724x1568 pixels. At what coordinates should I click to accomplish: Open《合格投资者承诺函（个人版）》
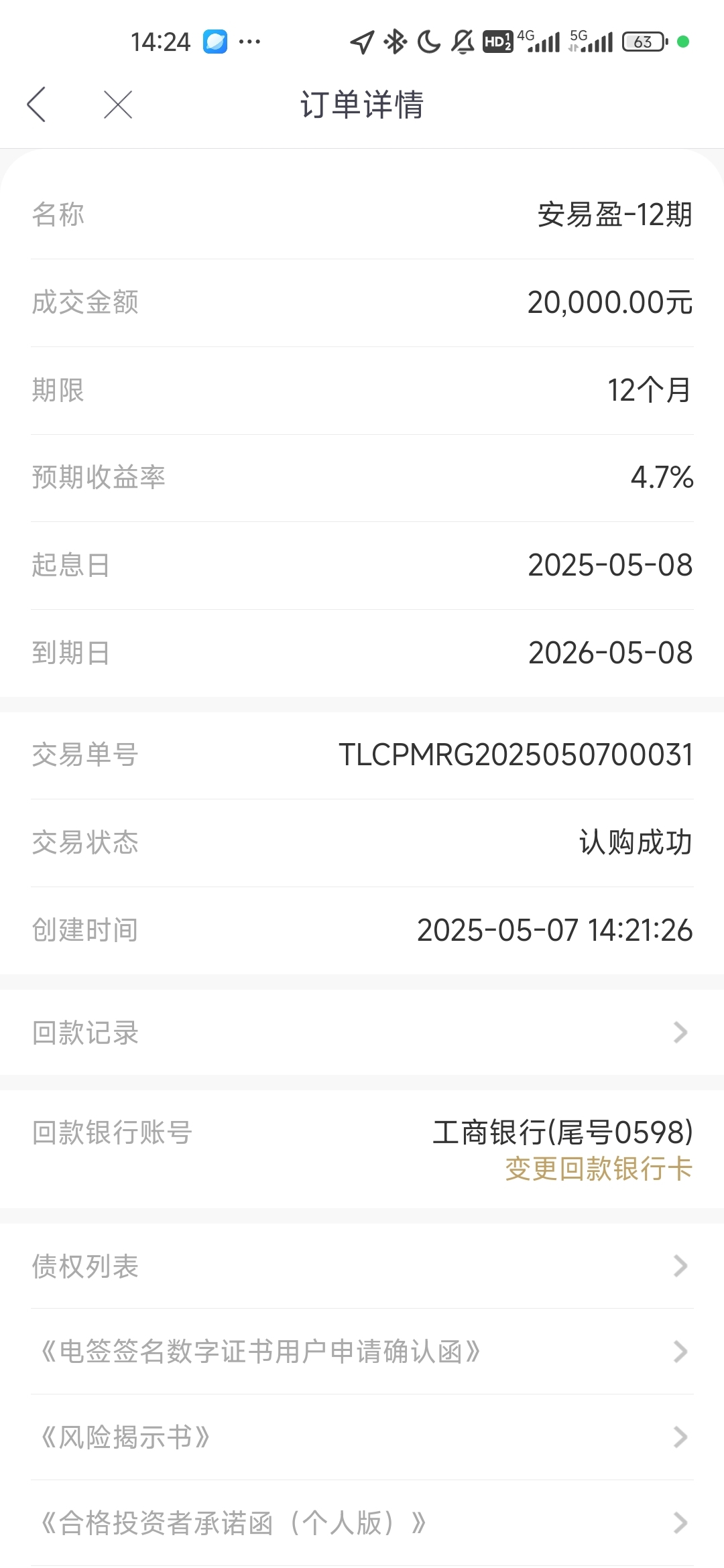[362, 1523]
